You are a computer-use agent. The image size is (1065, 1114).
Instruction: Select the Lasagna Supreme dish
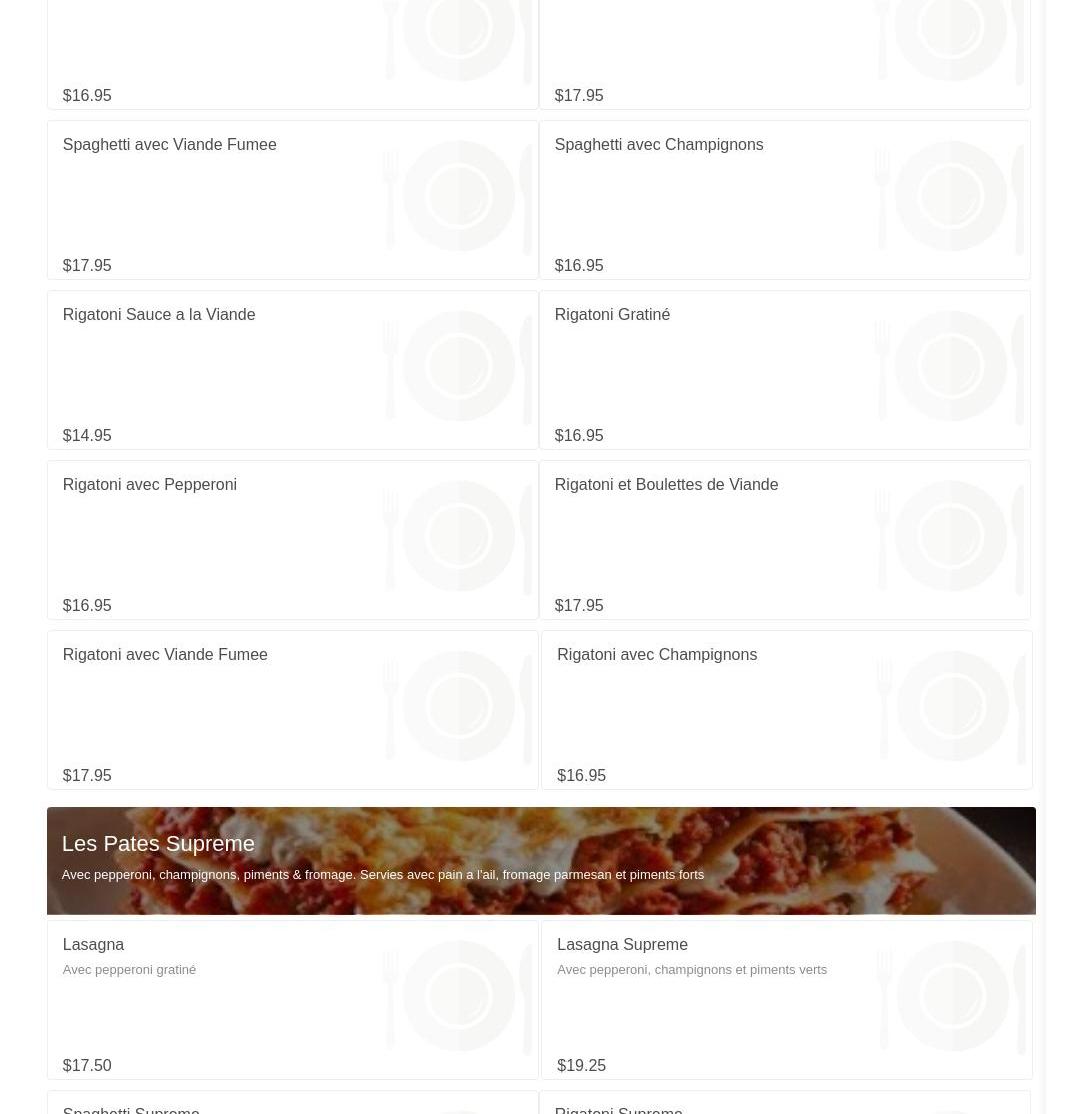786,1000
